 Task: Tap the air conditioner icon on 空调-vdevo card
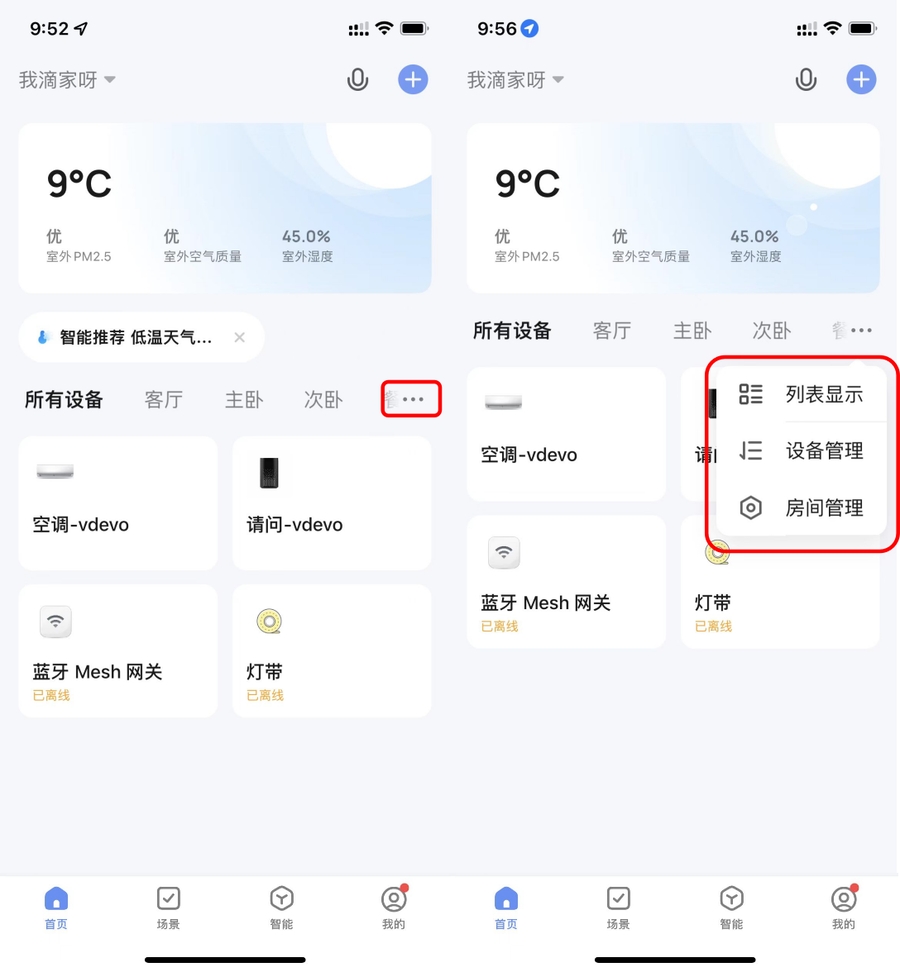[55, 473]
